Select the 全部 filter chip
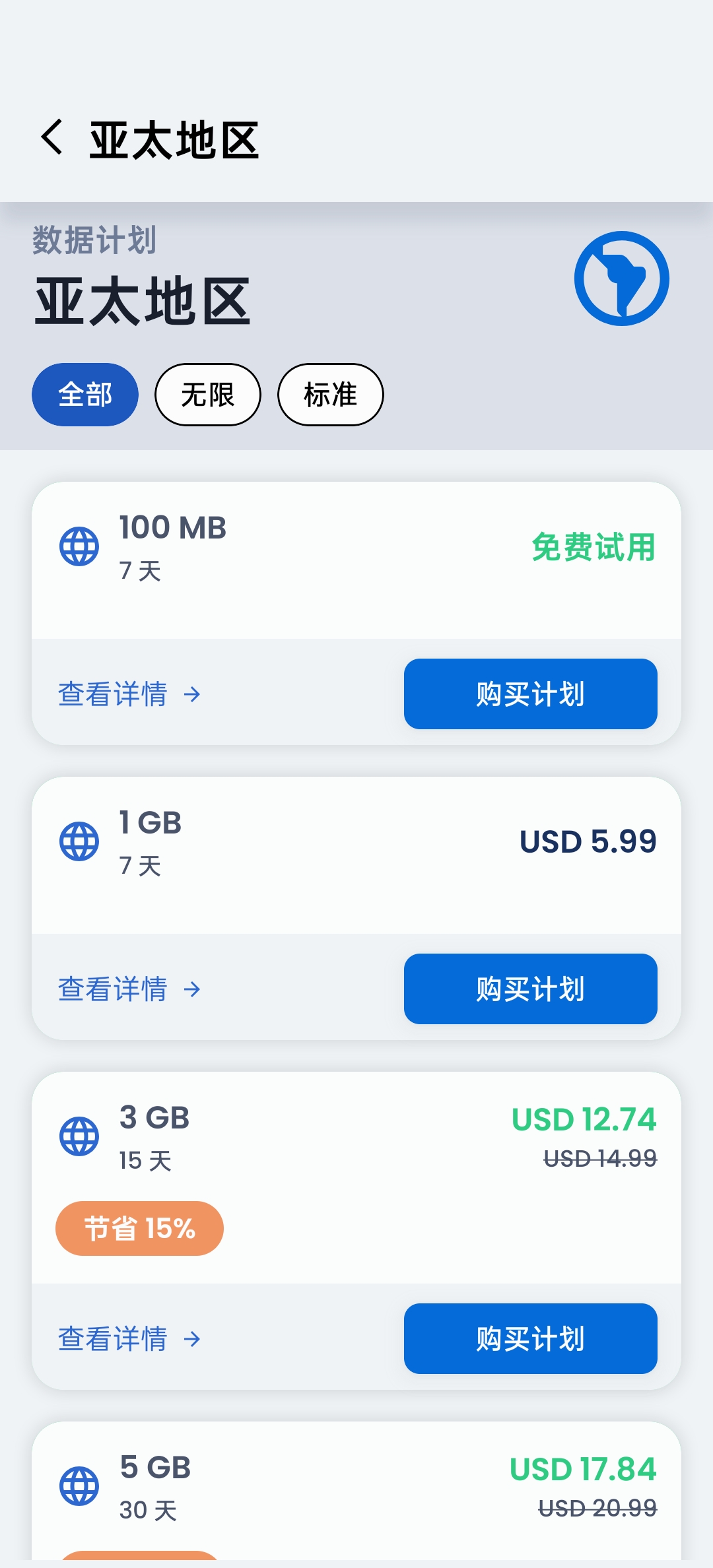This screenshot has height=1568, width=713. 85,394
